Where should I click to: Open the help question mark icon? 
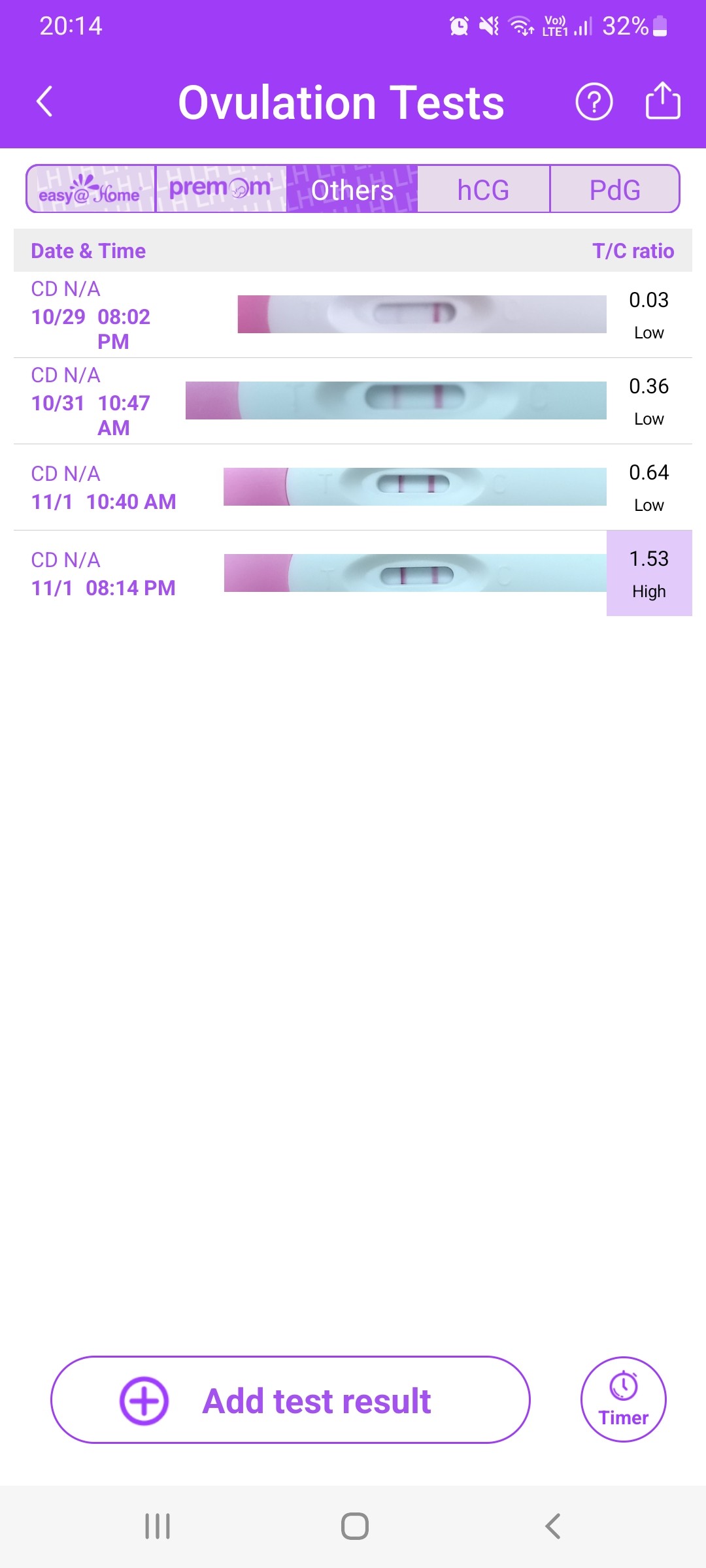click(x=594, y=102)
